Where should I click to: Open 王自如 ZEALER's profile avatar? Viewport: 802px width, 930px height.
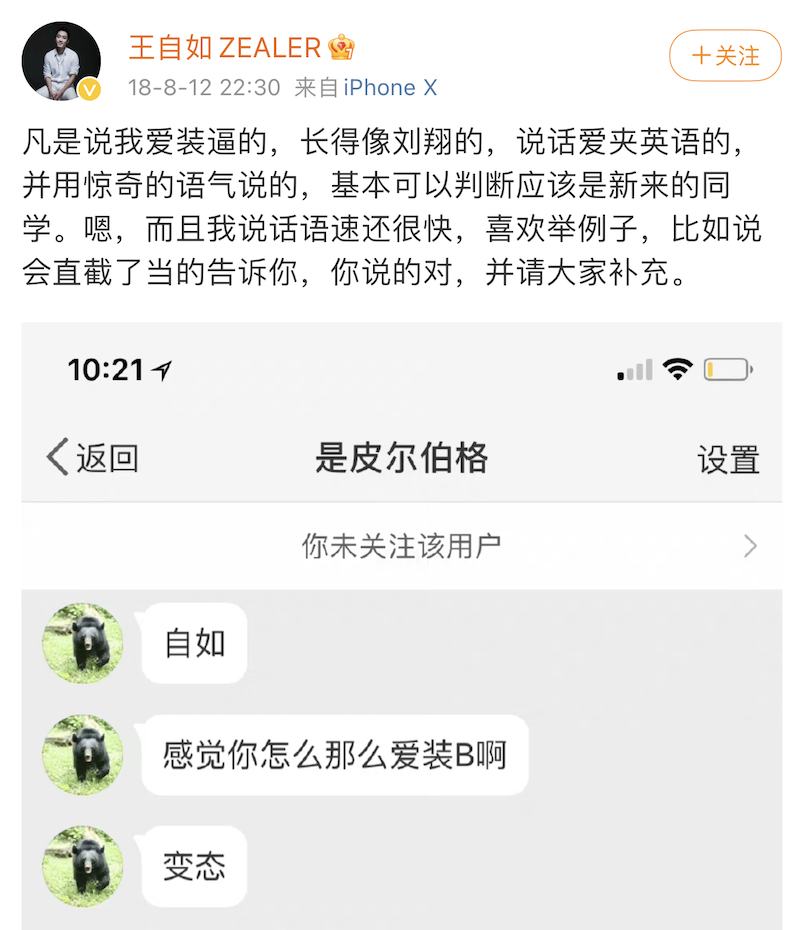(62, 61)
